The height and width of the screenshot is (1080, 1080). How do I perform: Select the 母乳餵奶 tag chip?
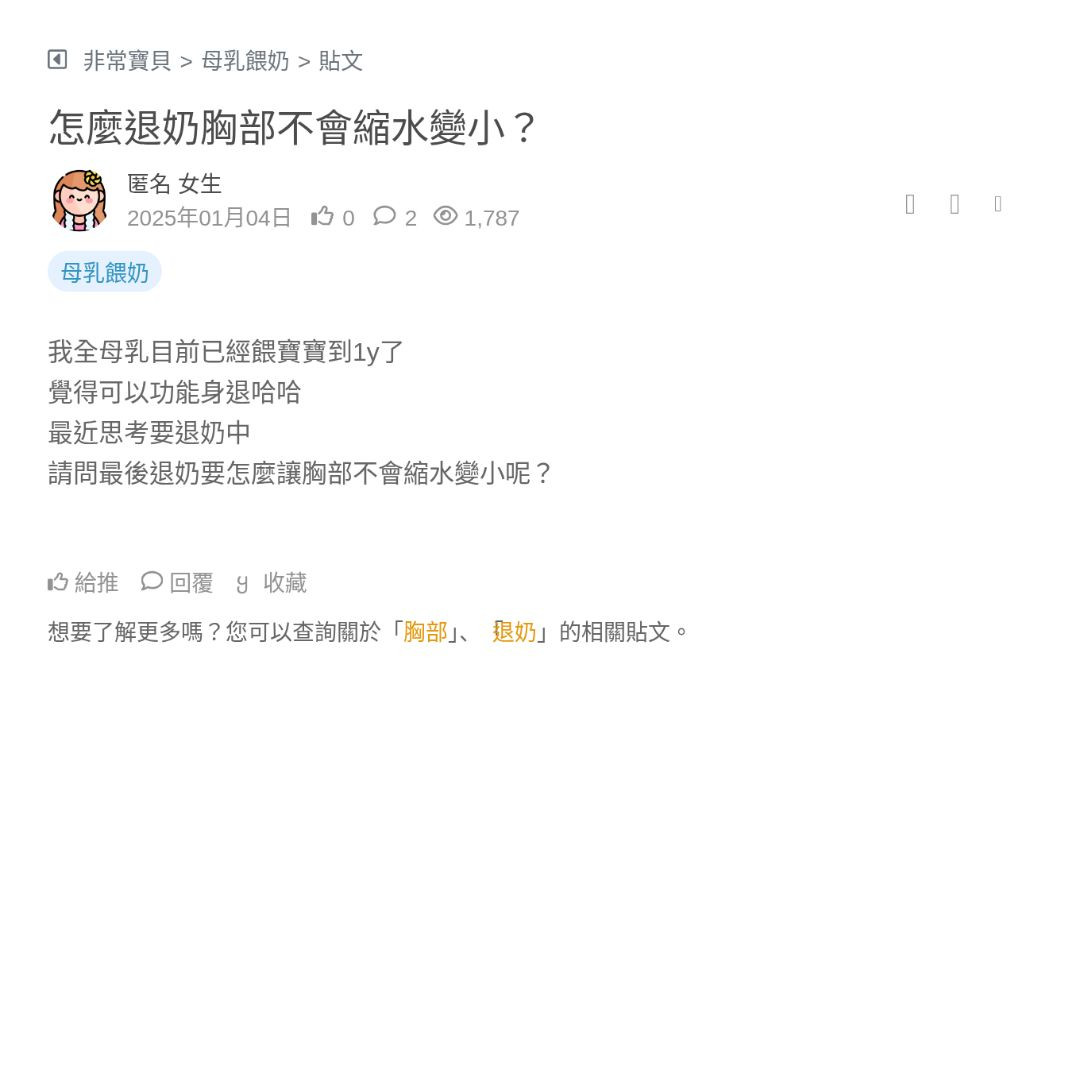pos(105,272)
